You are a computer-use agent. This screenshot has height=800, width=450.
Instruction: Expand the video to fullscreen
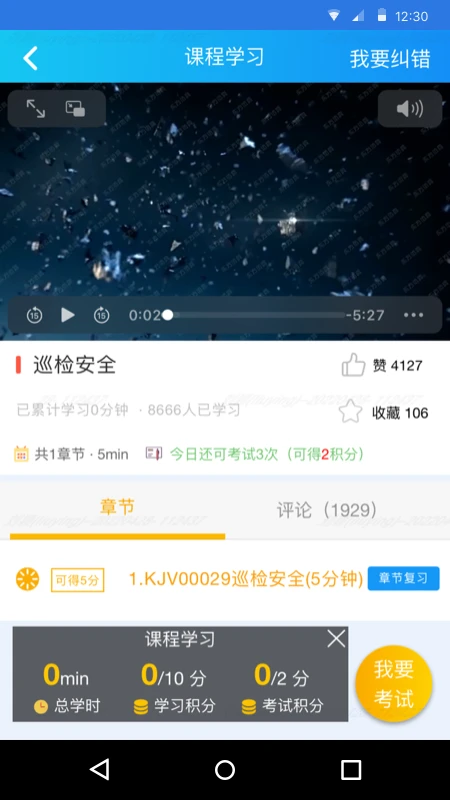(36, 109)
